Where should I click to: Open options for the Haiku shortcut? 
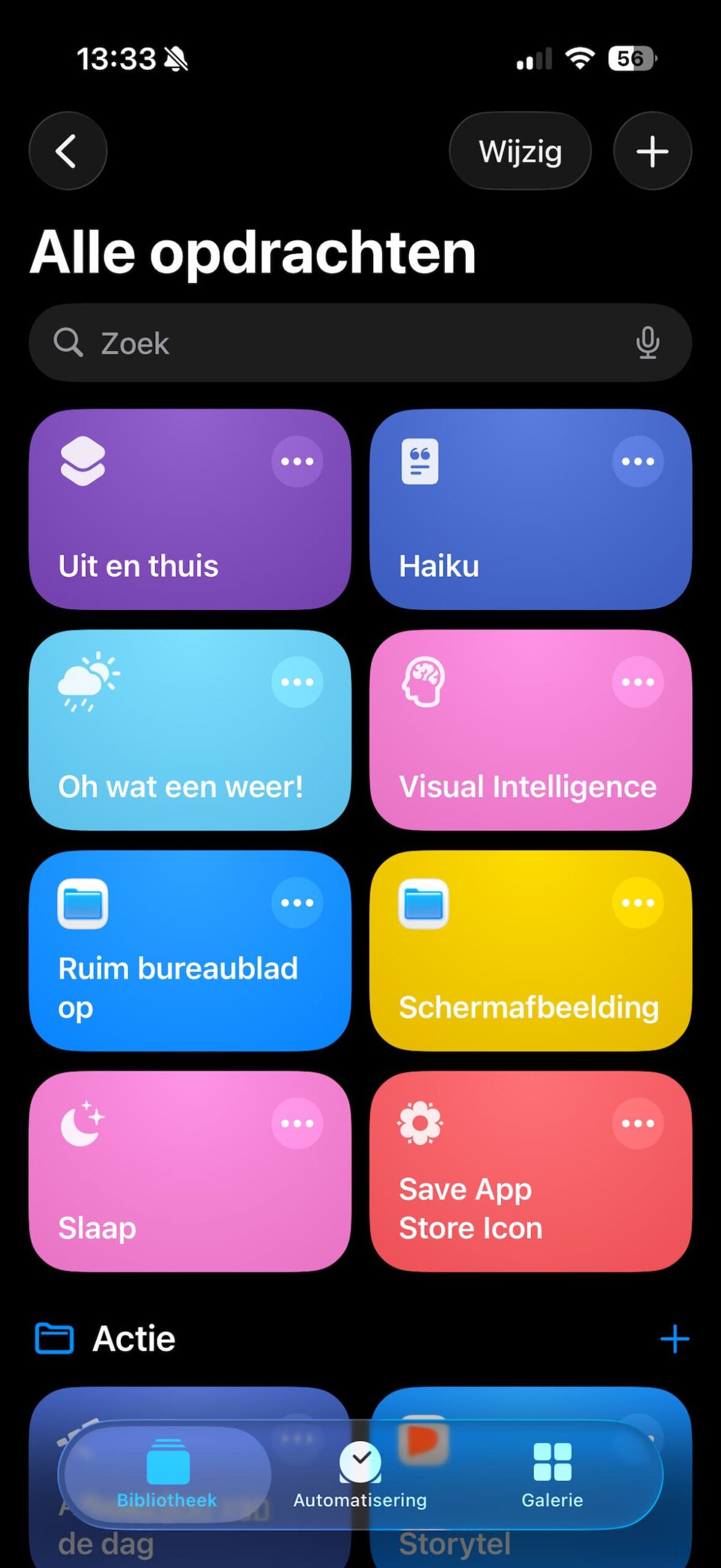[637, 461]
